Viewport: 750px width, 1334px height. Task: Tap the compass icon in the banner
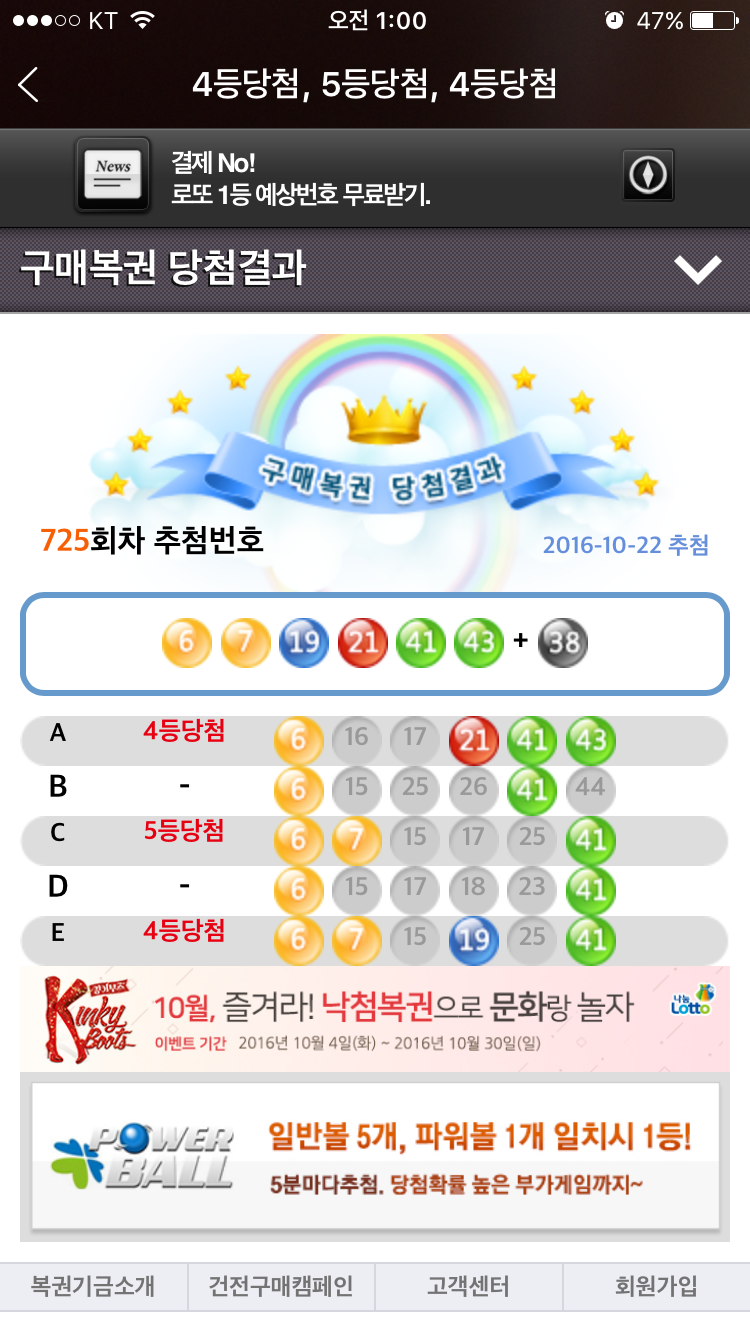(648, 176)
